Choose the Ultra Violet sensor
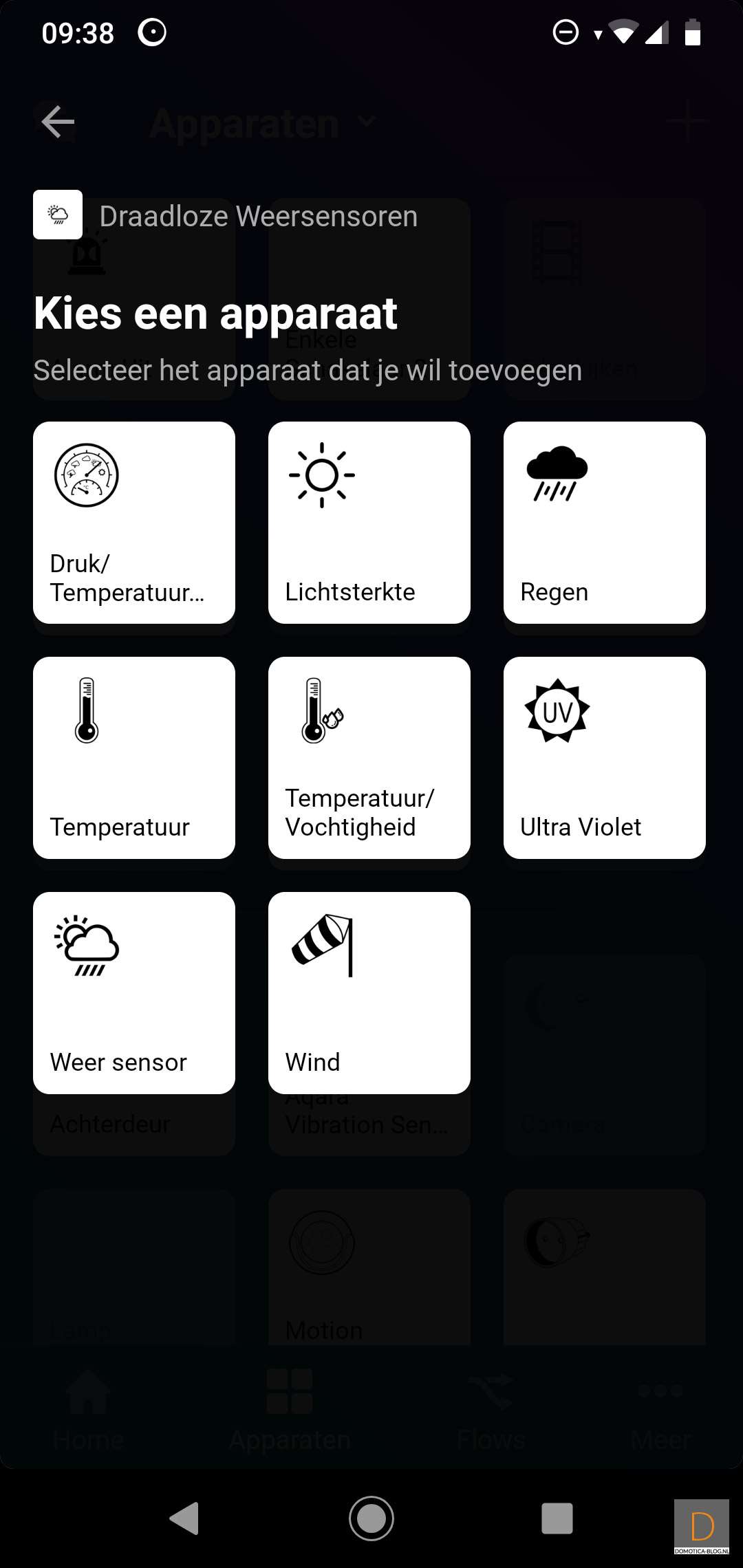The width and height of the screenshot is (743, 1568). (604, 758)
